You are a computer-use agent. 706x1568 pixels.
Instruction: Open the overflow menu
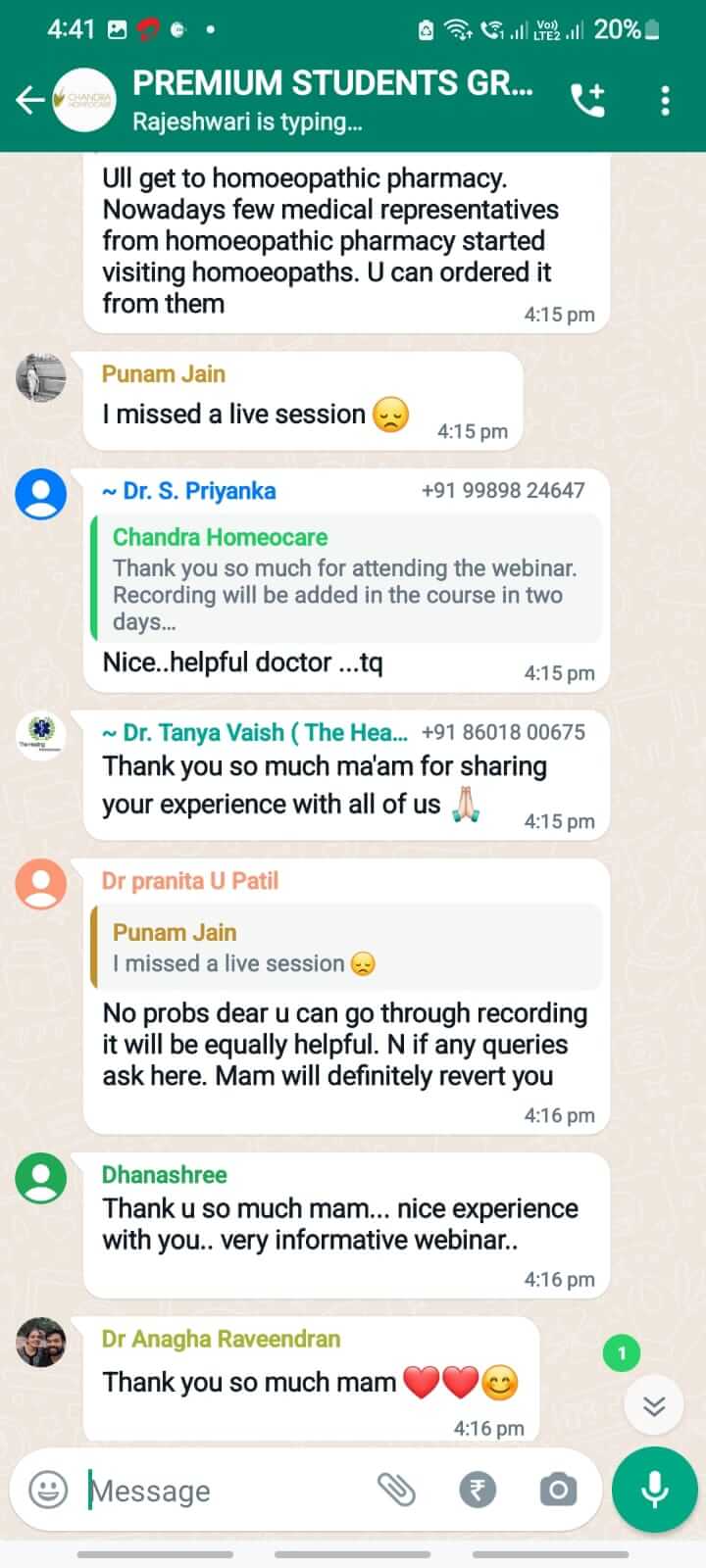point(665,99)
